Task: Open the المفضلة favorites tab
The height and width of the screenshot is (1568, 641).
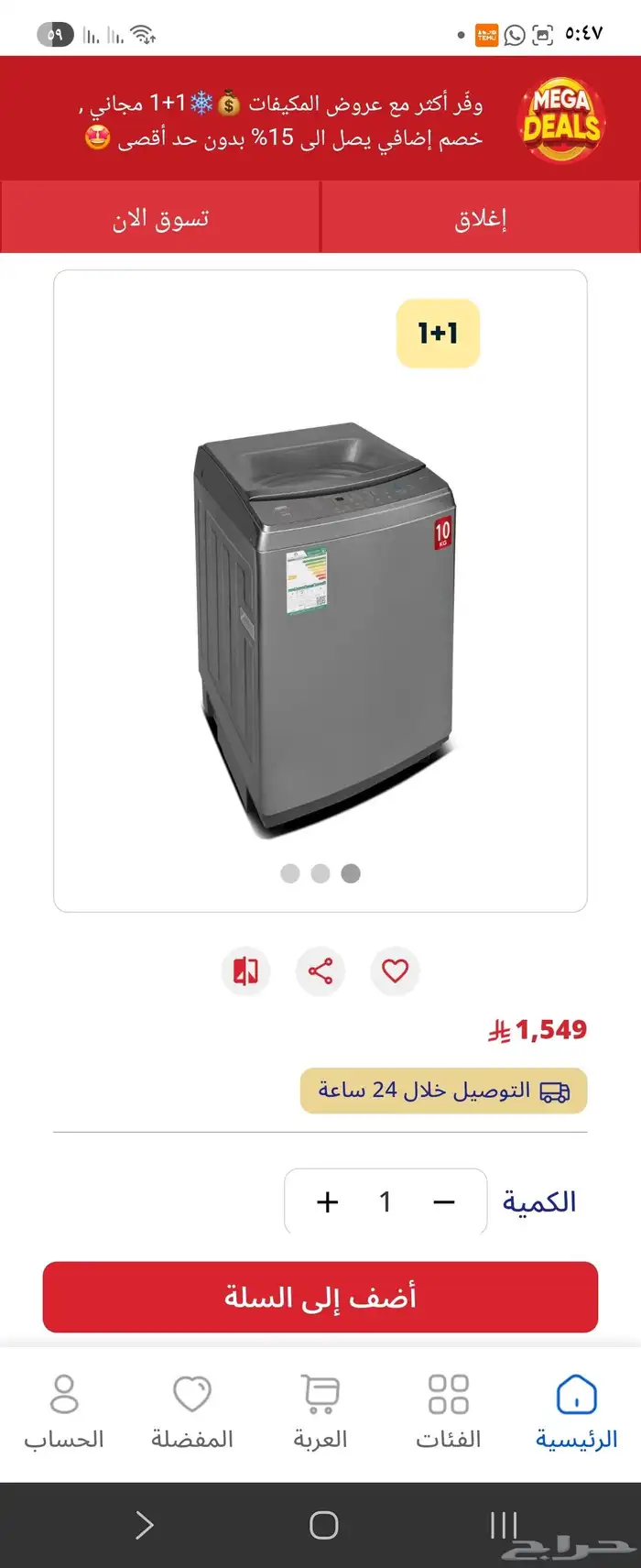Action: (192, 1412)
